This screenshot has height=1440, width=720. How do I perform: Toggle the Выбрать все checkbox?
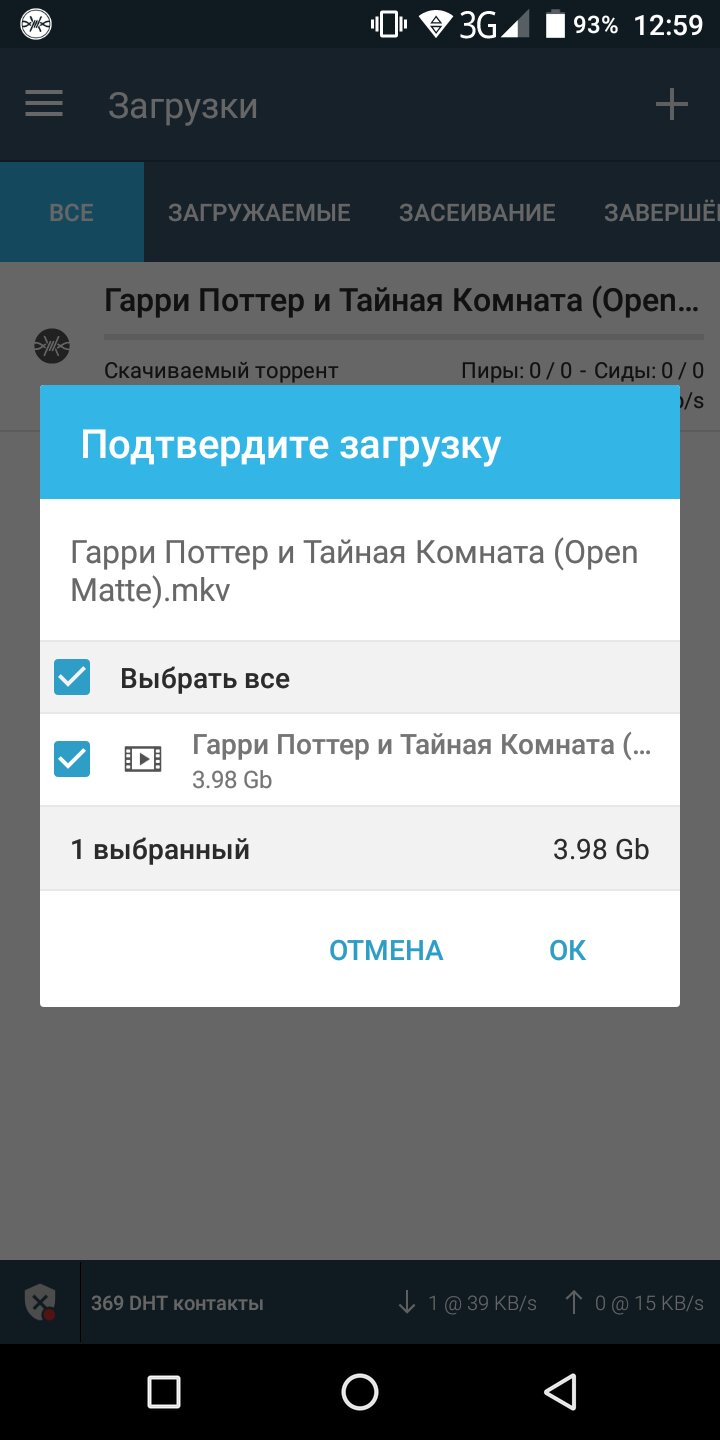[x=72, y=677]
